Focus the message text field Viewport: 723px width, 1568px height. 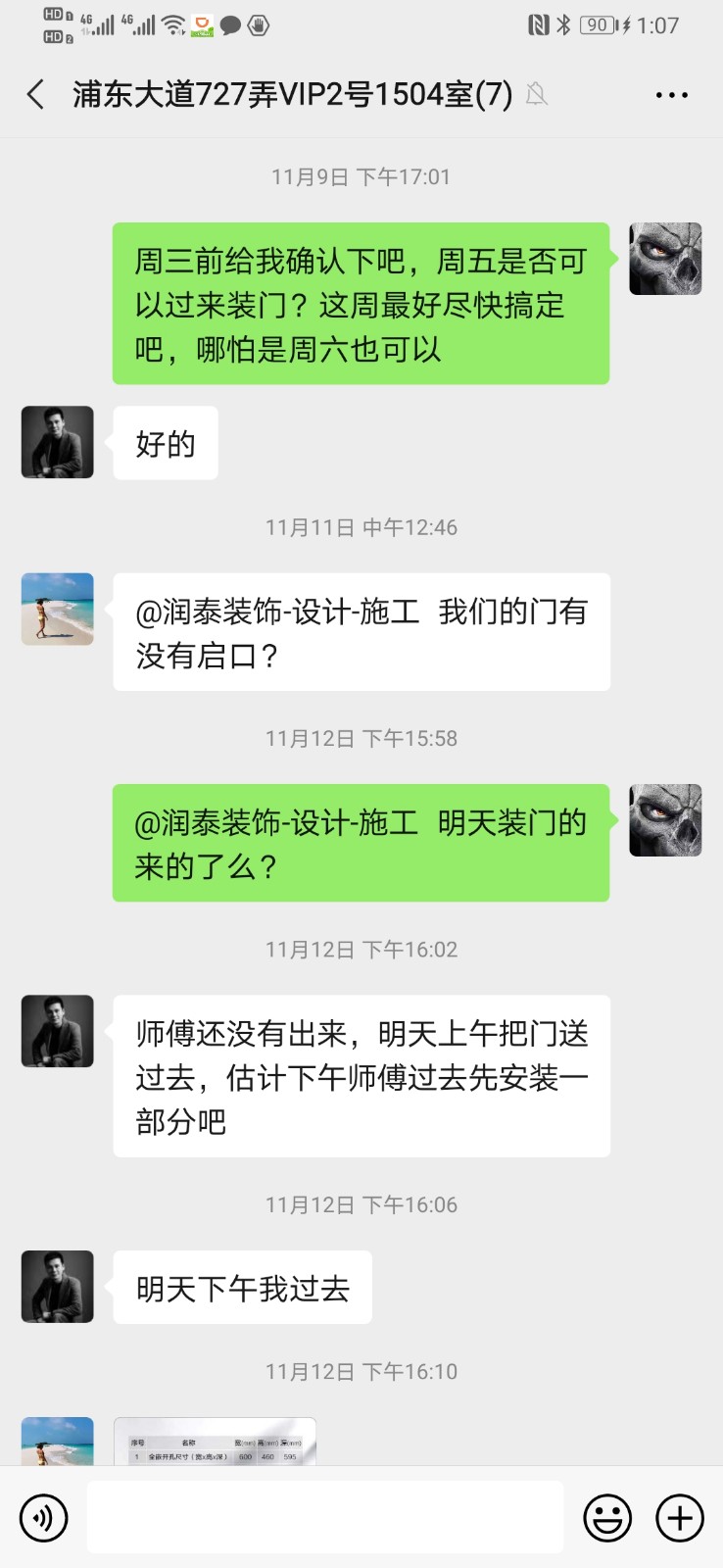[x=324, y=1517]
